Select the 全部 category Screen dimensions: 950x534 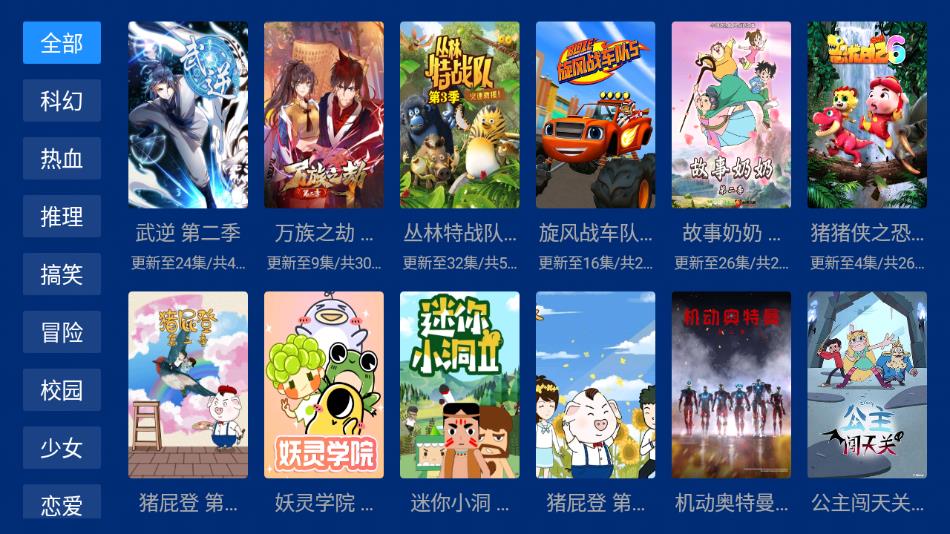62,43
